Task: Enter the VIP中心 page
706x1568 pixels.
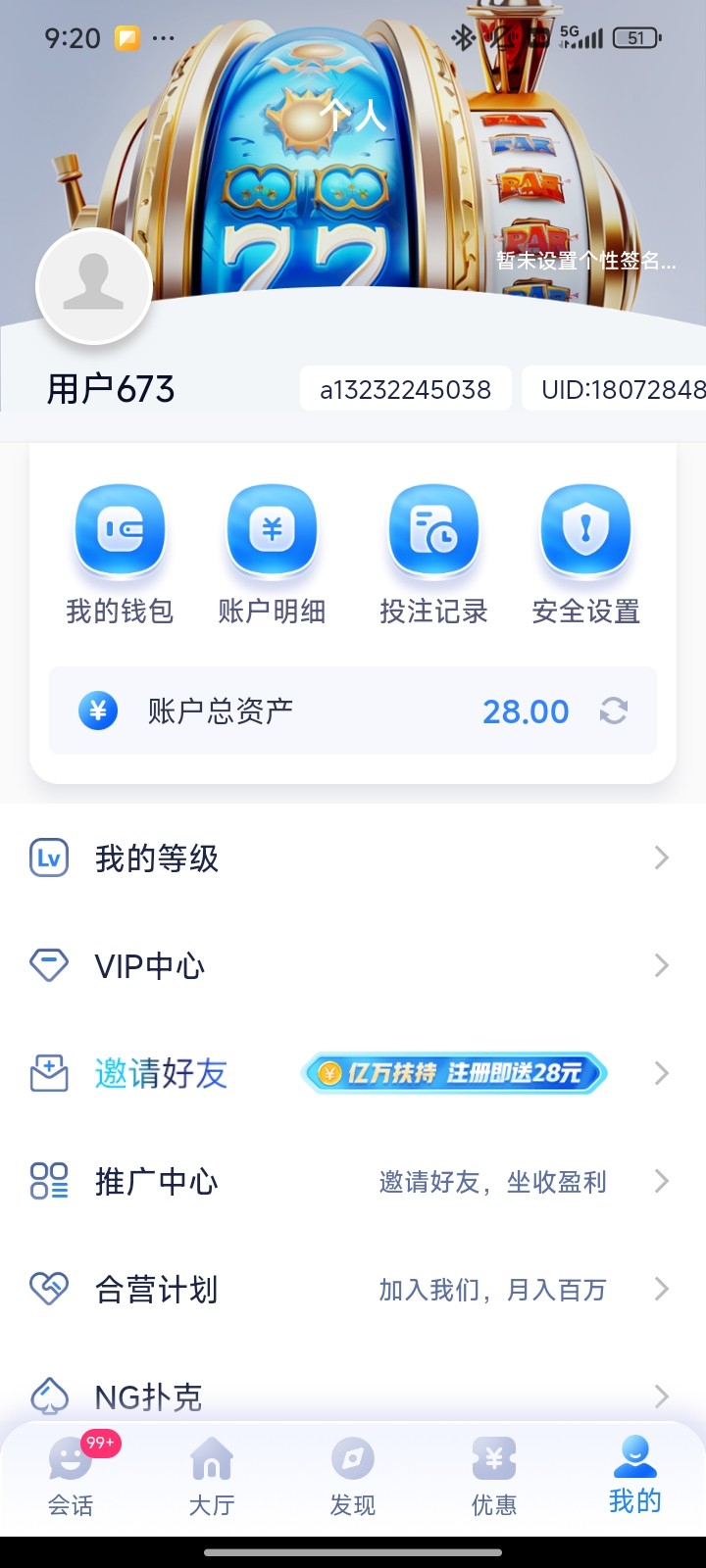Action: pyautogui.click(x=353, y=966)
